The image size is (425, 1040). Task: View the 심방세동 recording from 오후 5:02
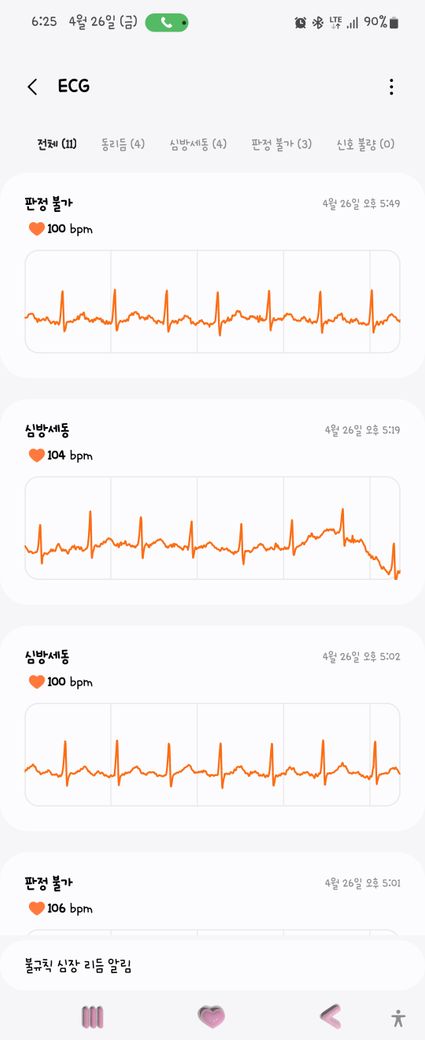pyautogui.click(x=212, y=728)
